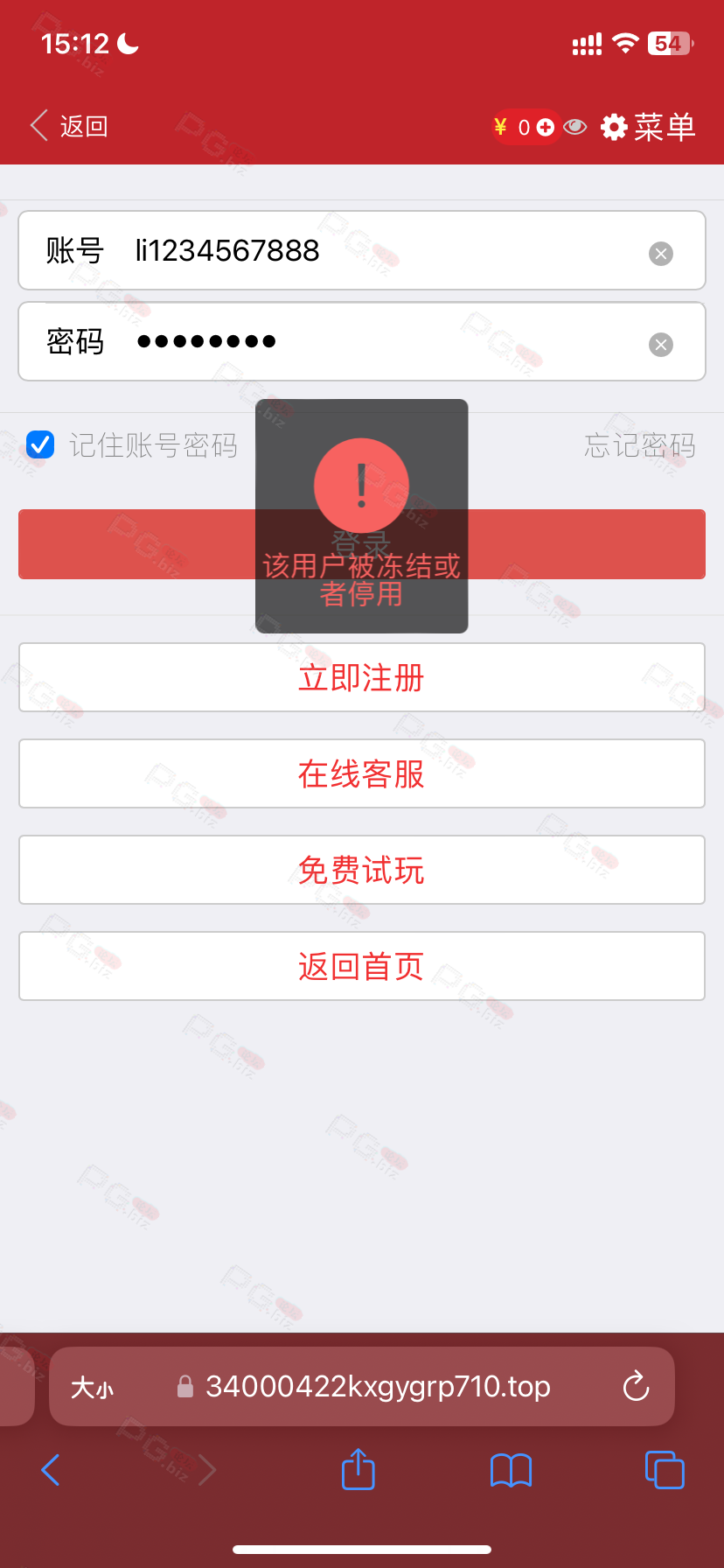Image resolution: width=724 pixels, height=1568 pixels.
Task: Open Safari tabs overview
Action: click(x=665, y=1469)
